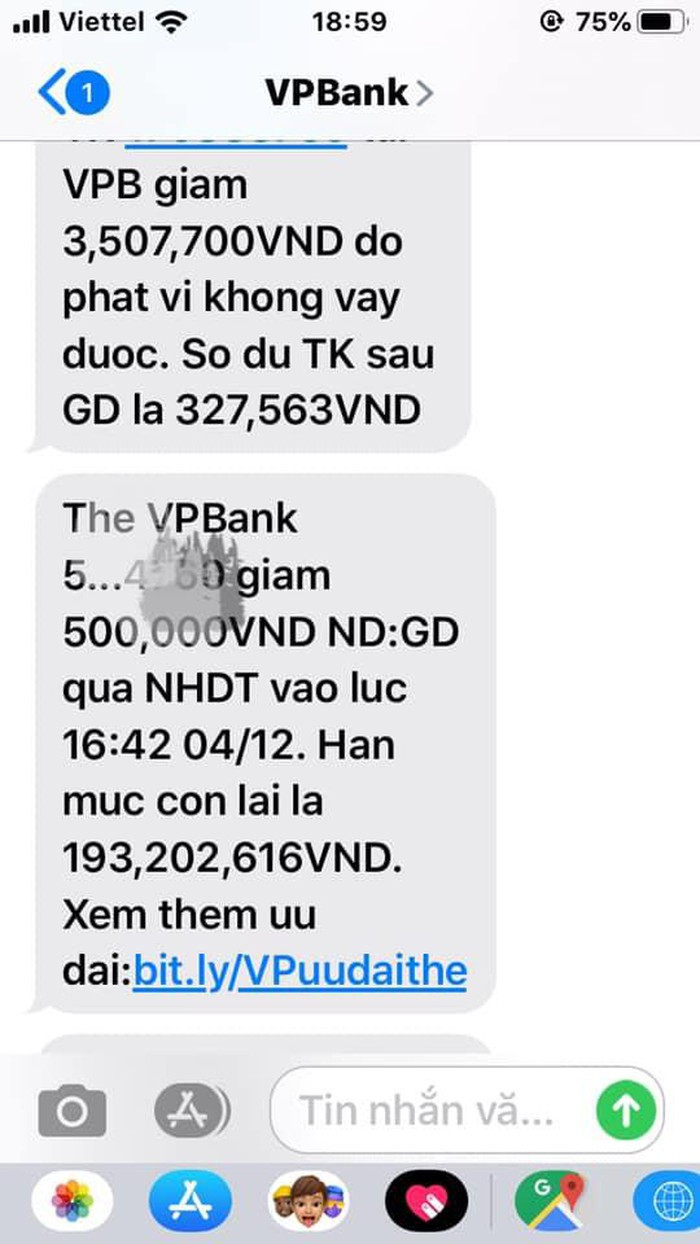Open the Photos iMessage app
This screenshot has width=700, height=1244.
coord(73,1201)
